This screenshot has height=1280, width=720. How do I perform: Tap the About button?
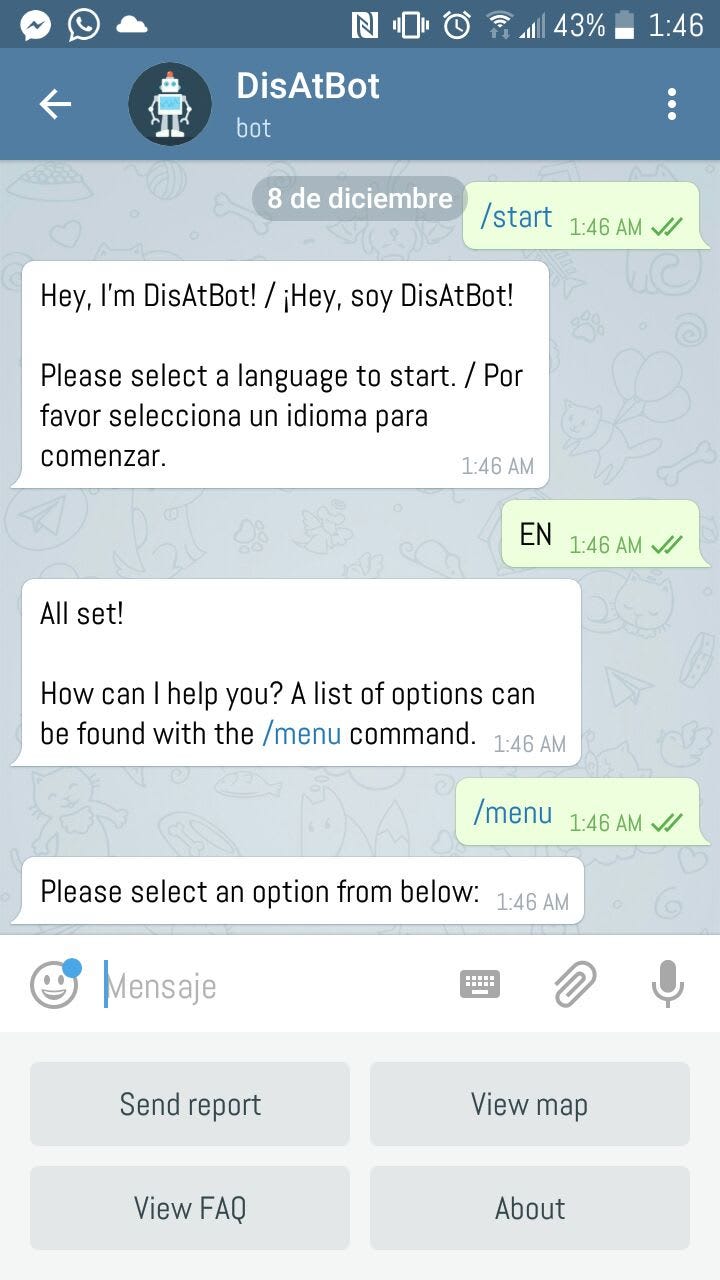point(530,1208)
